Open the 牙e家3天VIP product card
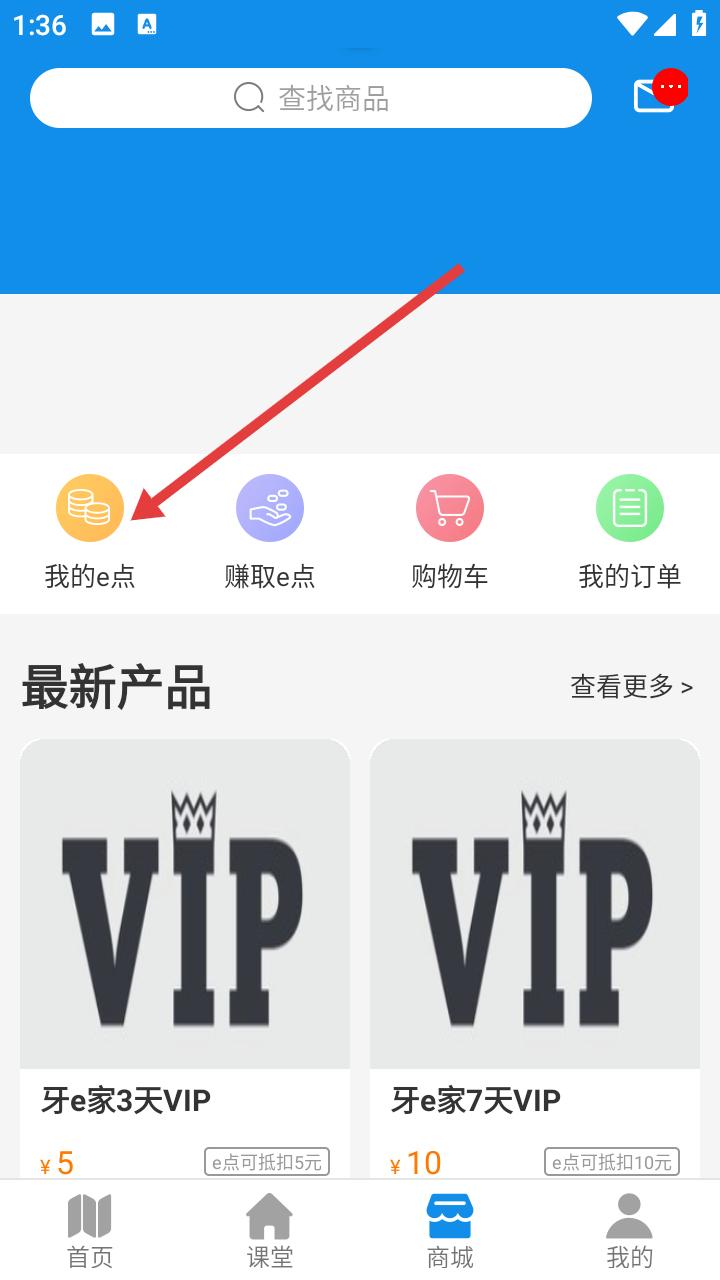 [185, 958]
